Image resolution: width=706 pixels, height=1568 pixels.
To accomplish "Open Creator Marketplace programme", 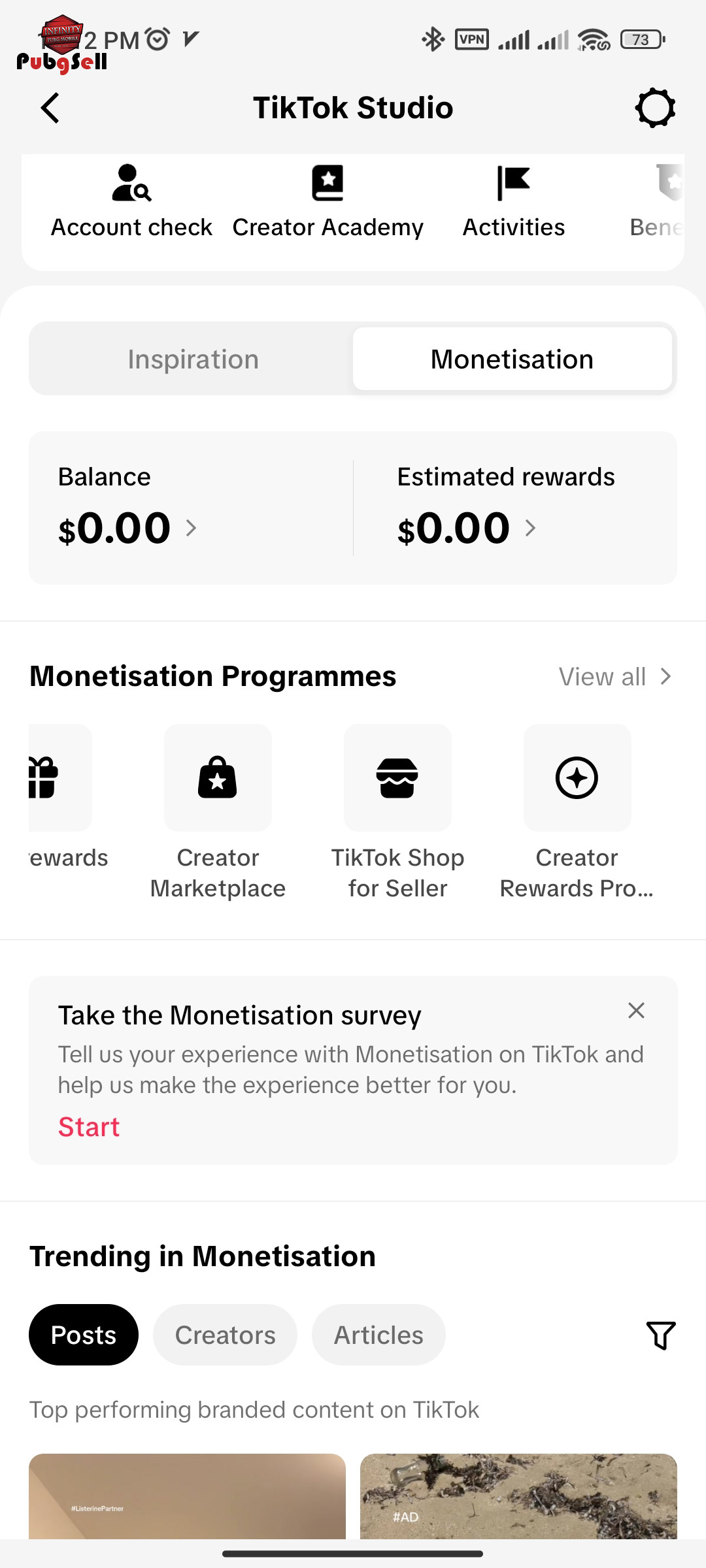I will coord(218,813).
